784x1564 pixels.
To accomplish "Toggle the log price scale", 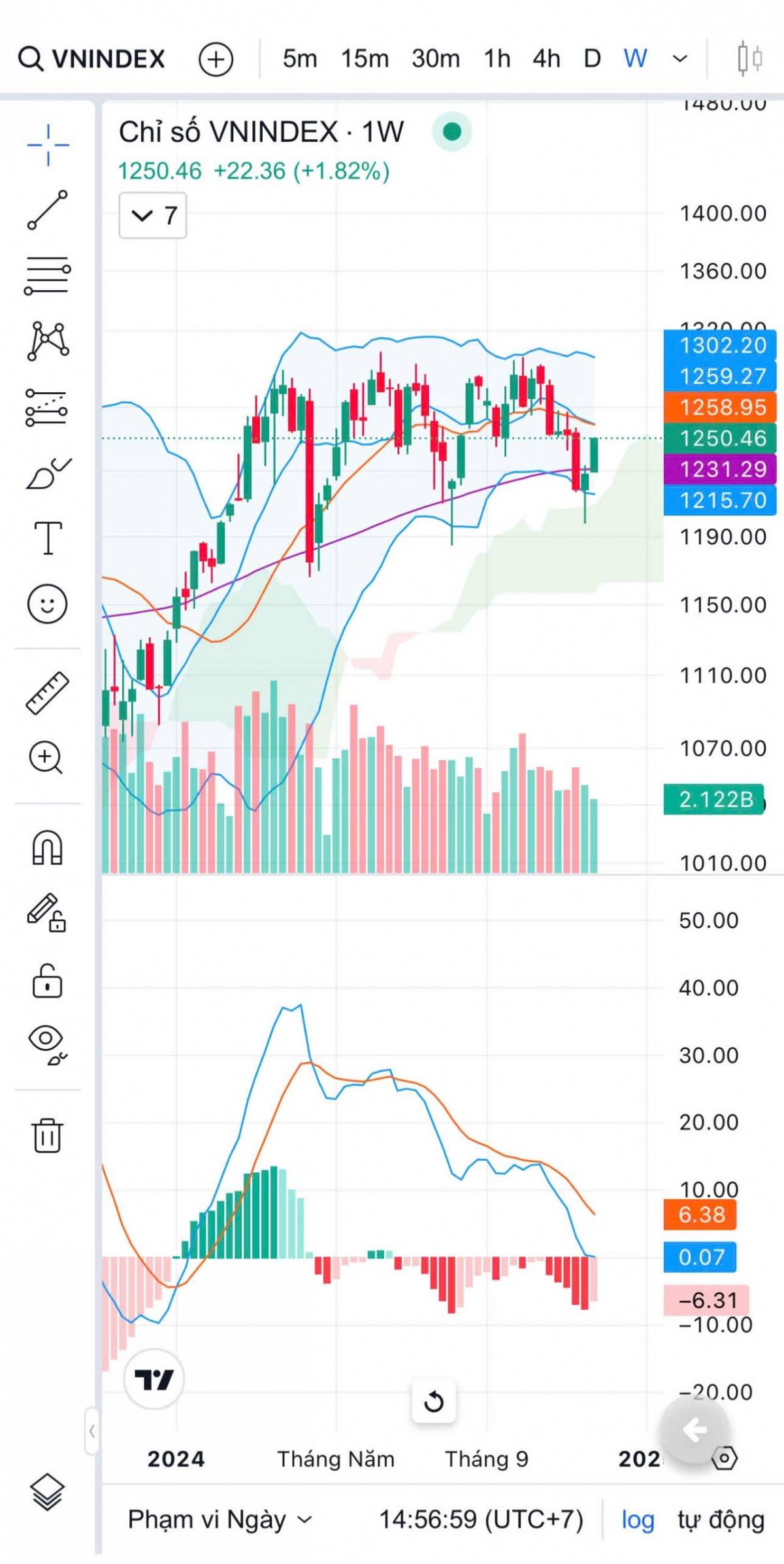I will coord(637,1520).
